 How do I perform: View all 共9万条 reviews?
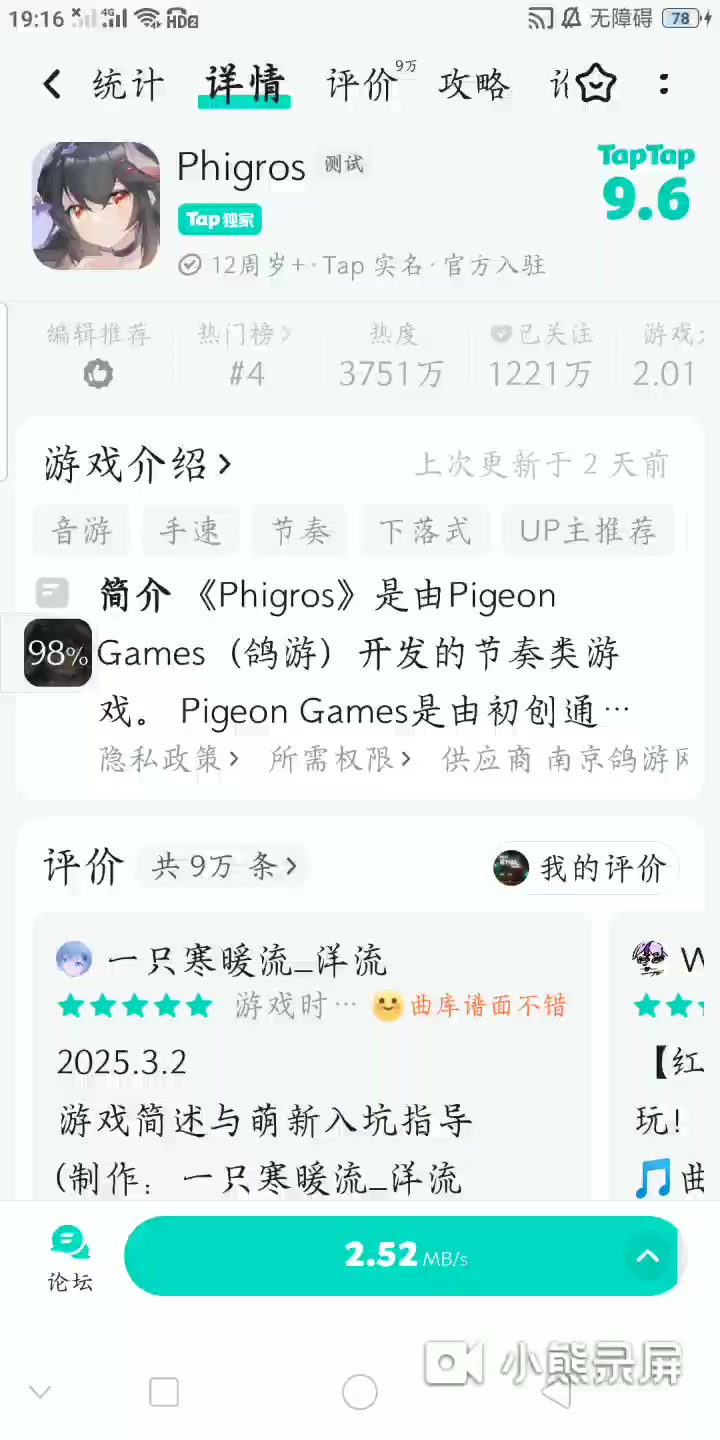224,866
